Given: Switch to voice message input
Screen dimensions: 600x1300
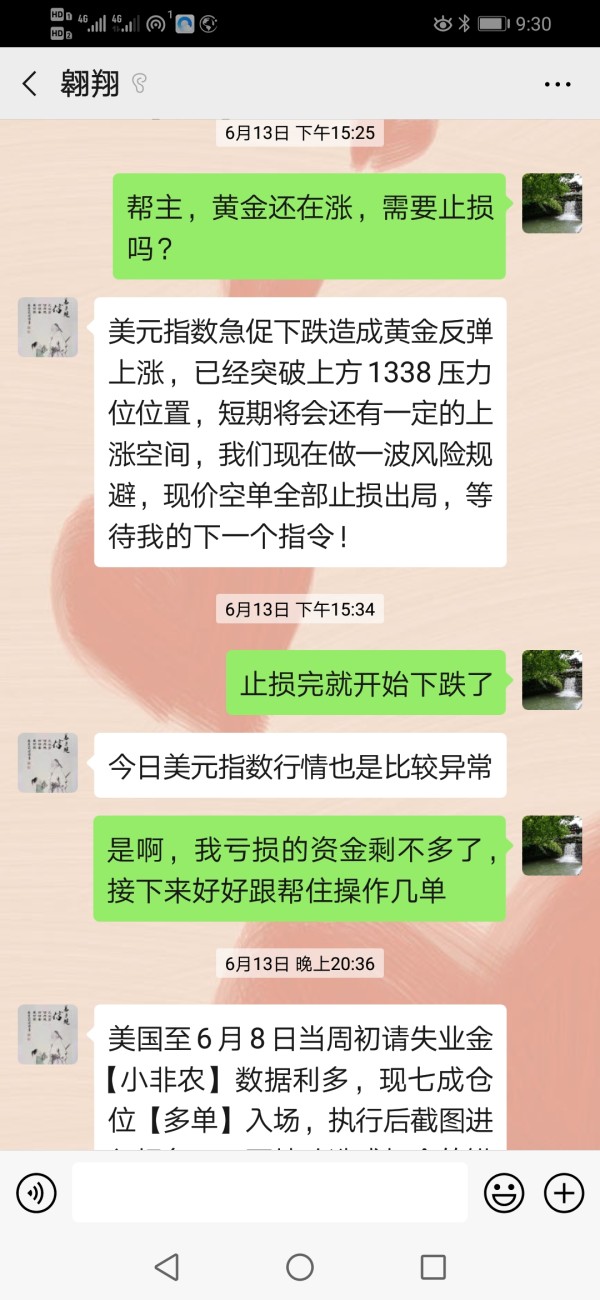Looking at the screenshot, I should (x=37, y=1192).
